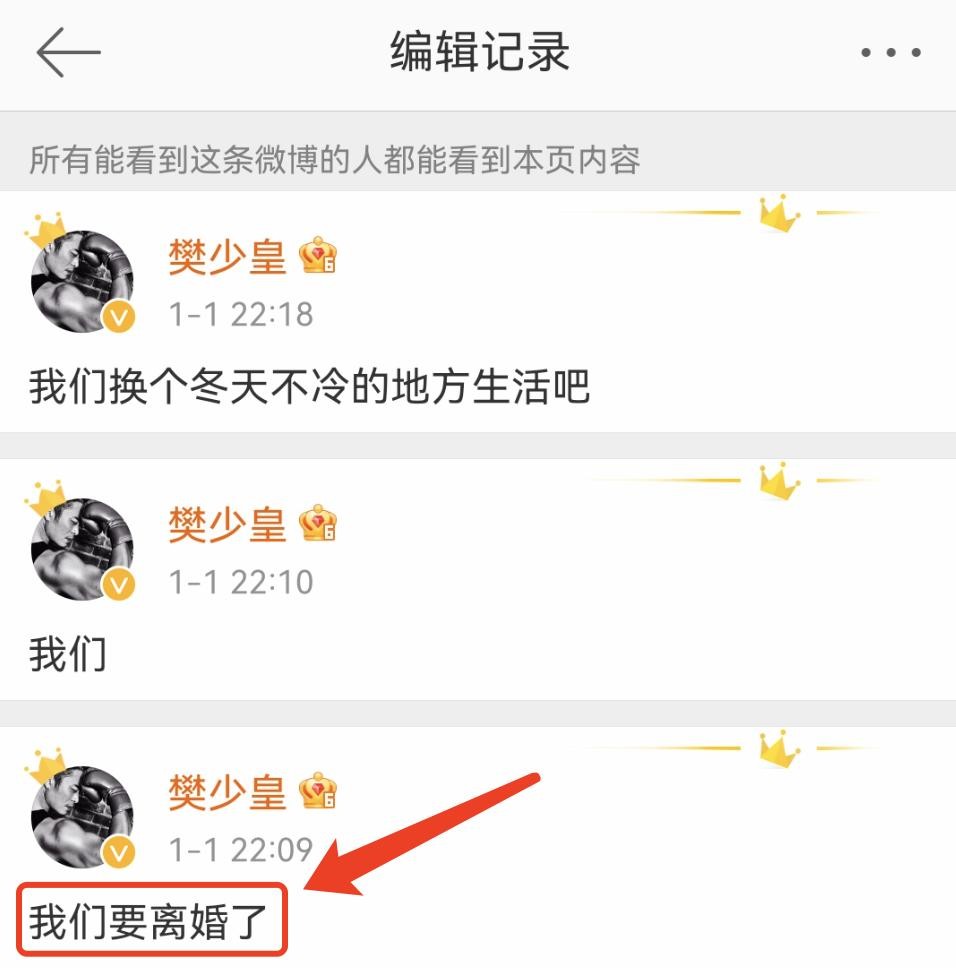Go back from the edit history page
The image size is (956, 968).
pyautogui.click(x=68, y=53)
